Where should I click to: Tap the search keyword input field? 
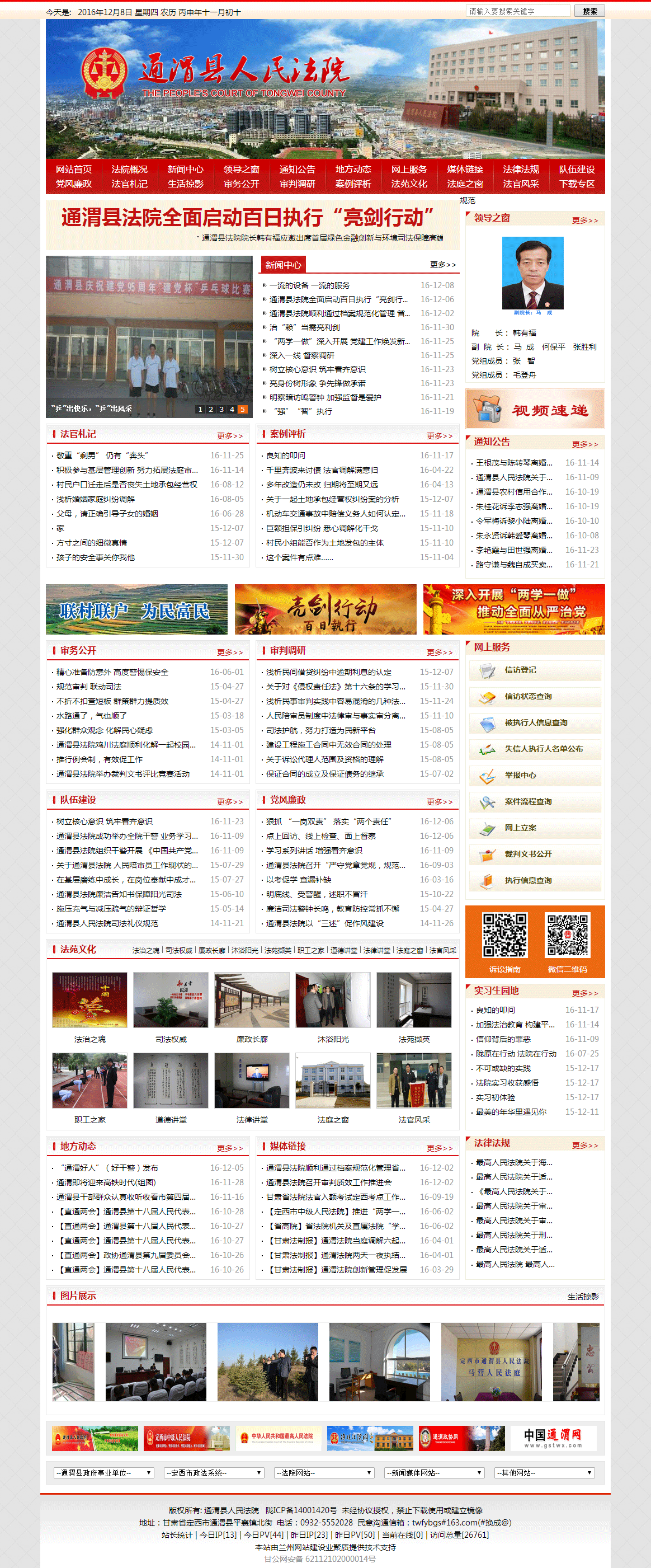pyautogui.click(x=517, y=11)
